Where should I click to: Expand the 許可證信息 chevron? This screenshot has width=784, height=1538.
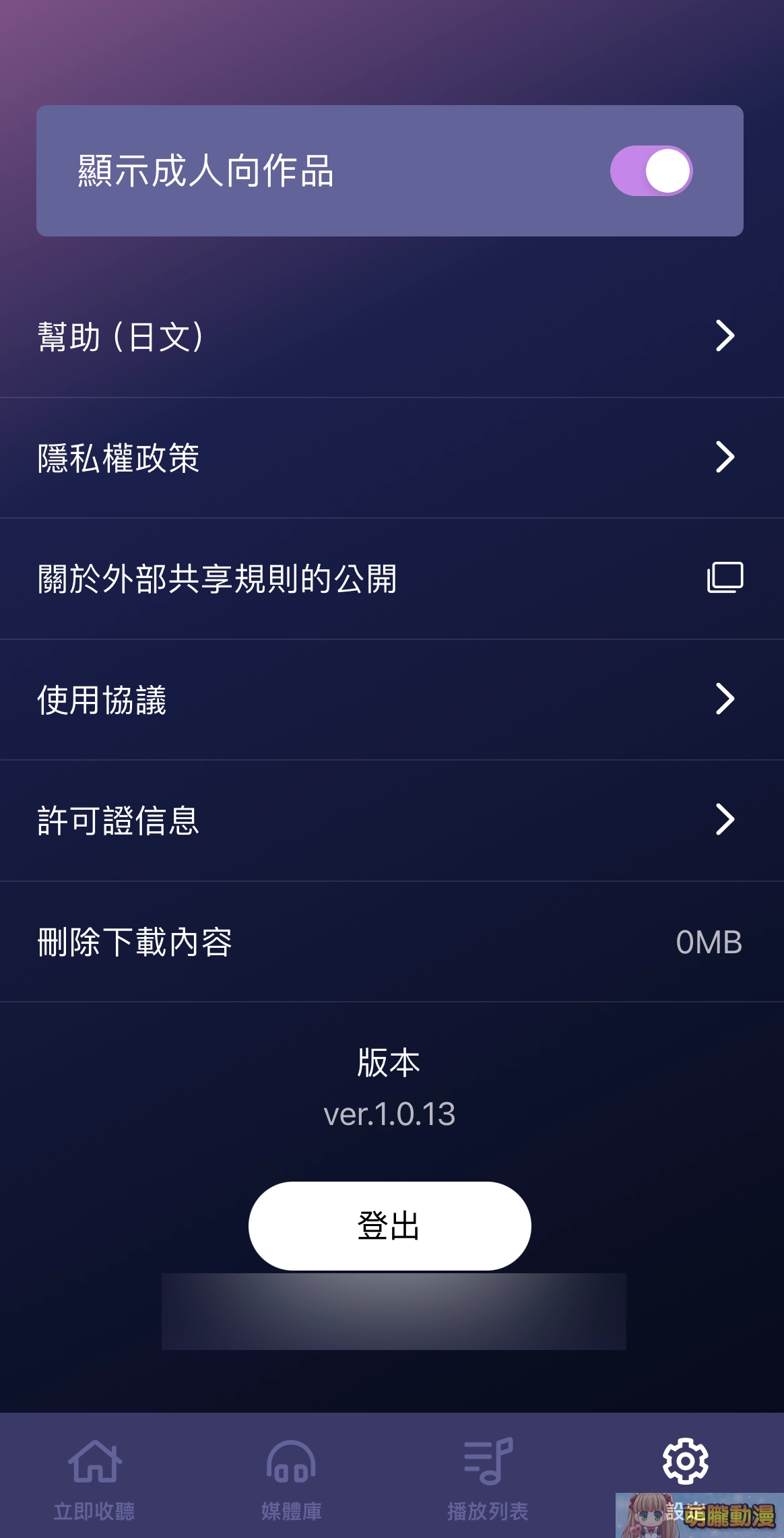click(726, 820)
